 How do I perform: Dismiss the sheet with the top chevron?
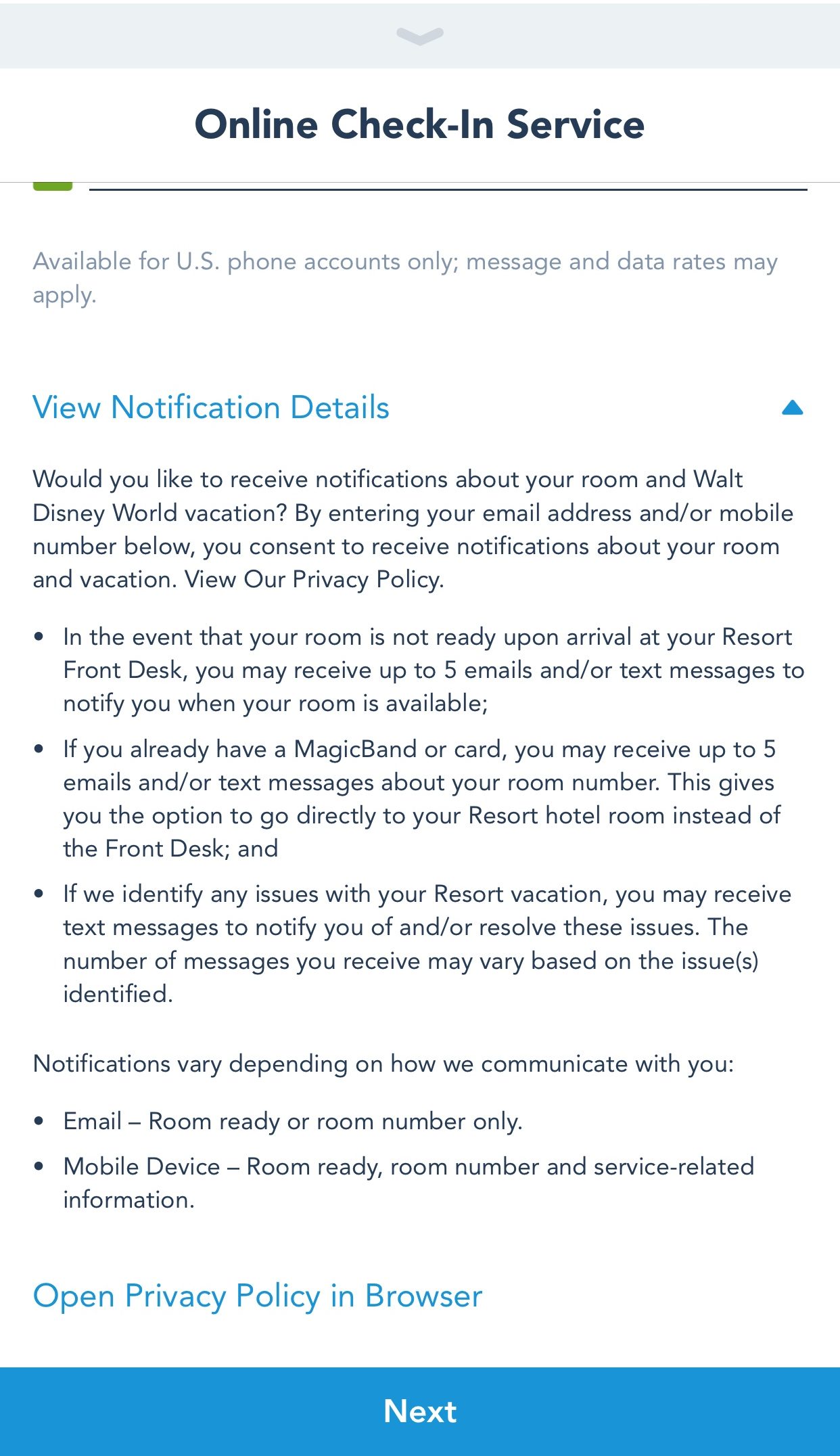coord(420,35)
